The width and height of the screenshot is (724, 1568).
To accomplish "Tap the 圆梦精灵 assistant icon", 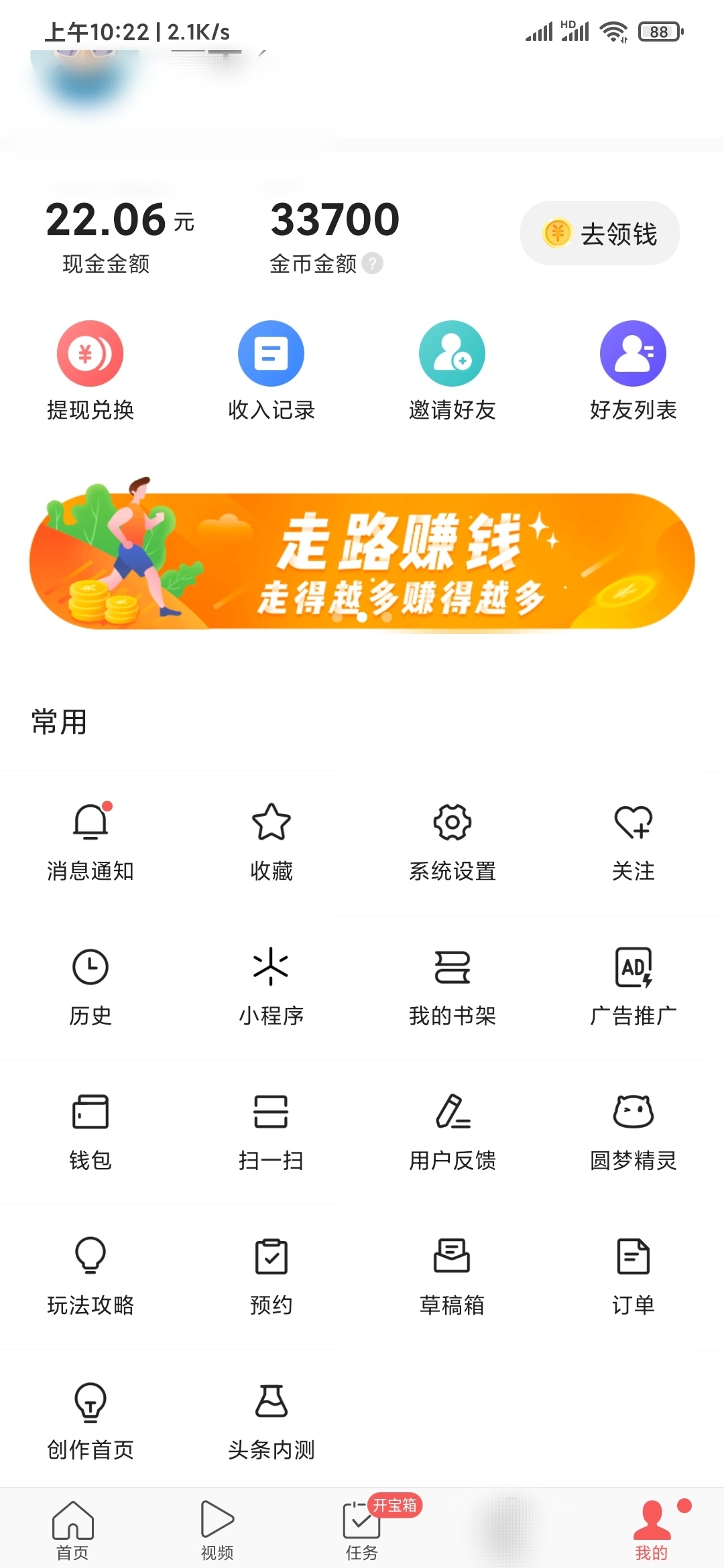I will (x=633, y=1132).
